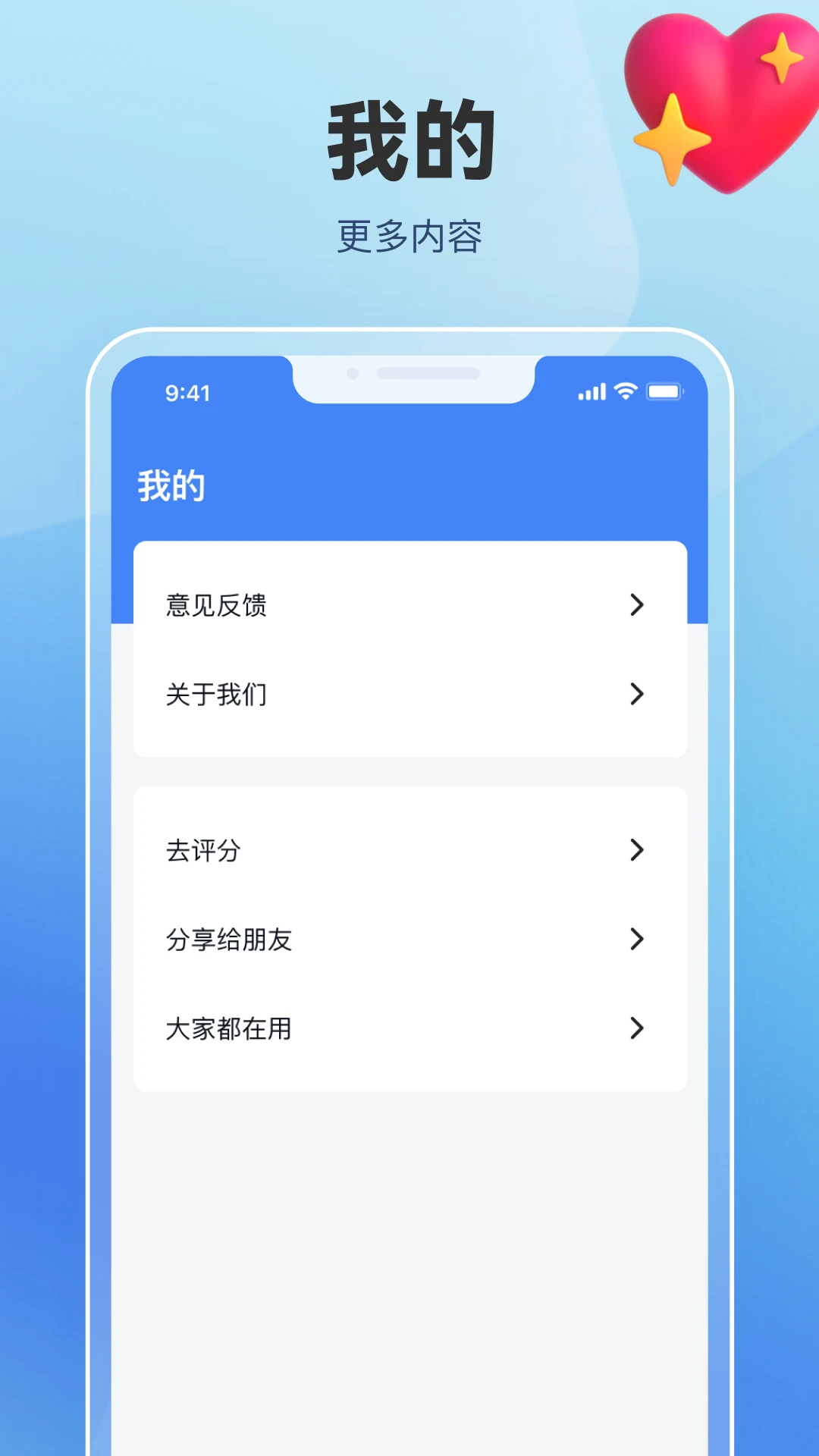Click the chevron next to 意见反馈

635,605
